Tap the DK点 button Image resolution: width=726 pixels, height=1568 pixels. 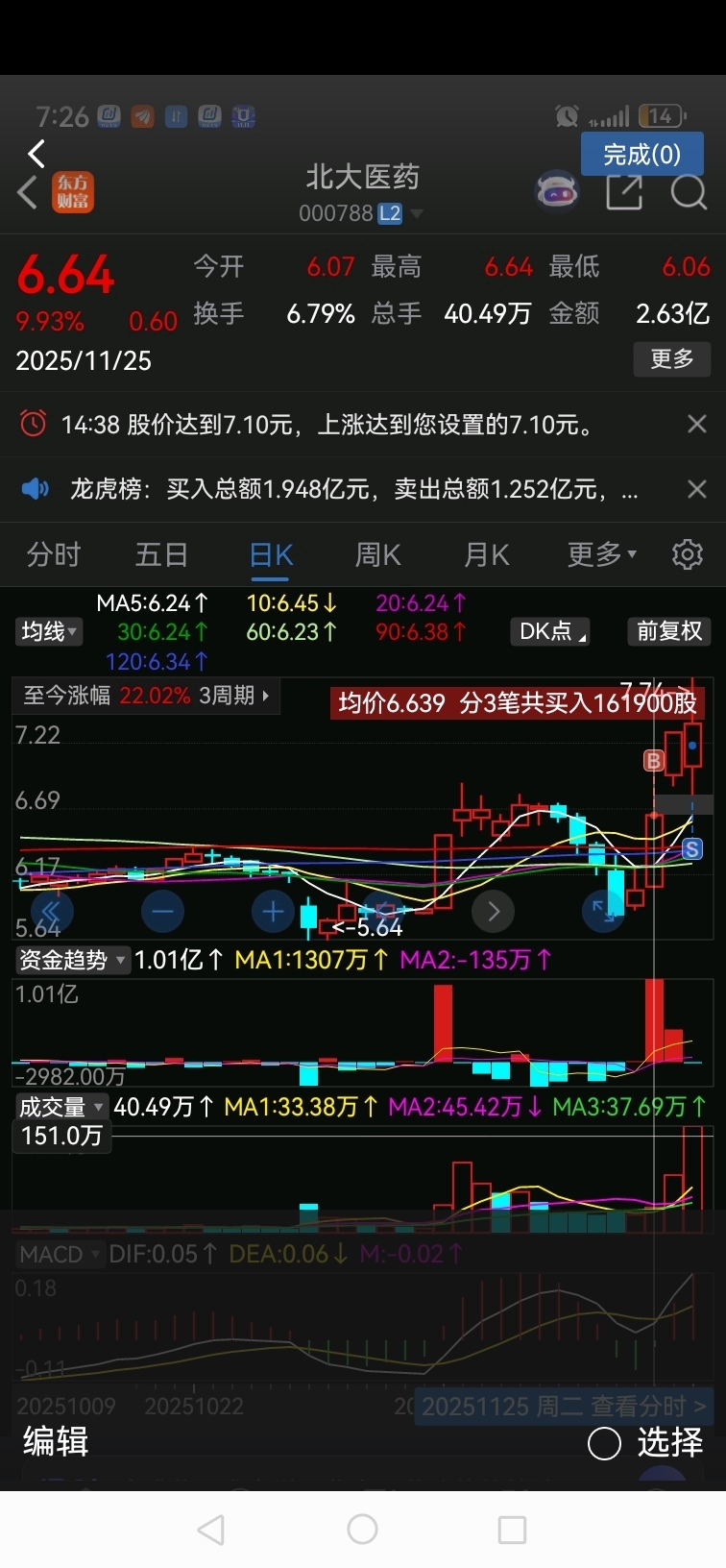pyautogui.click(x=552, y=631)
